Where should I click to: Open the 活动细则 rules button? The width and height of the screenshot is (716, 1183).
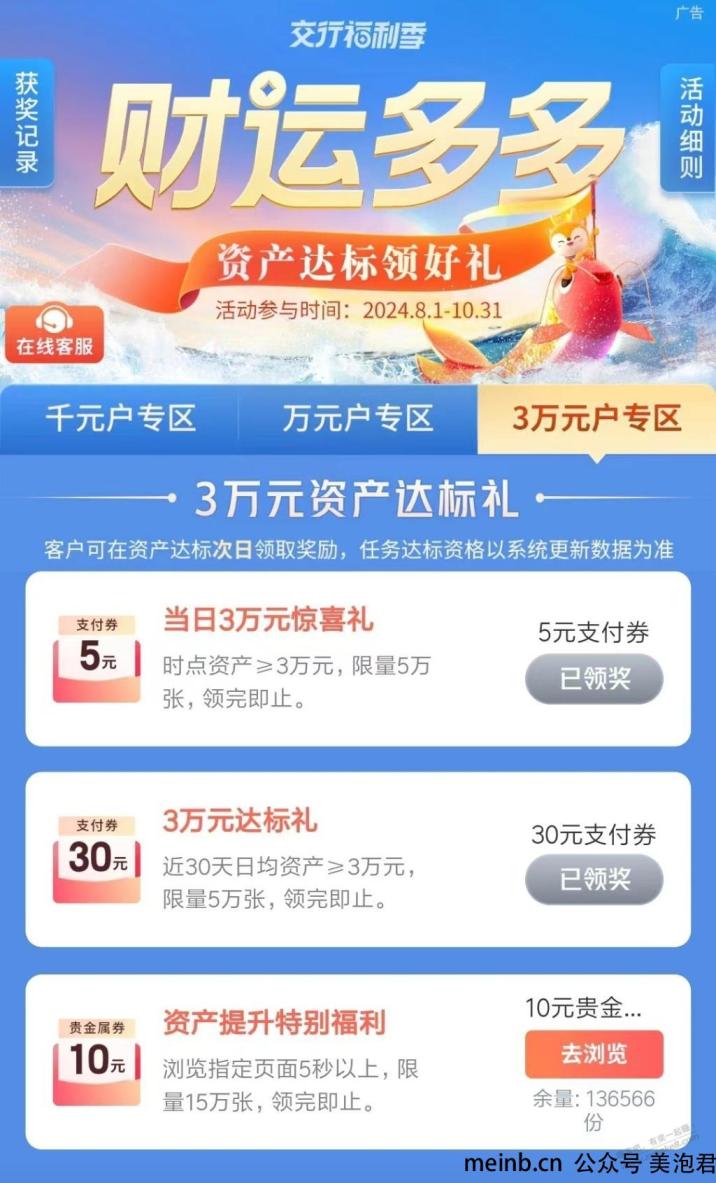689,128
